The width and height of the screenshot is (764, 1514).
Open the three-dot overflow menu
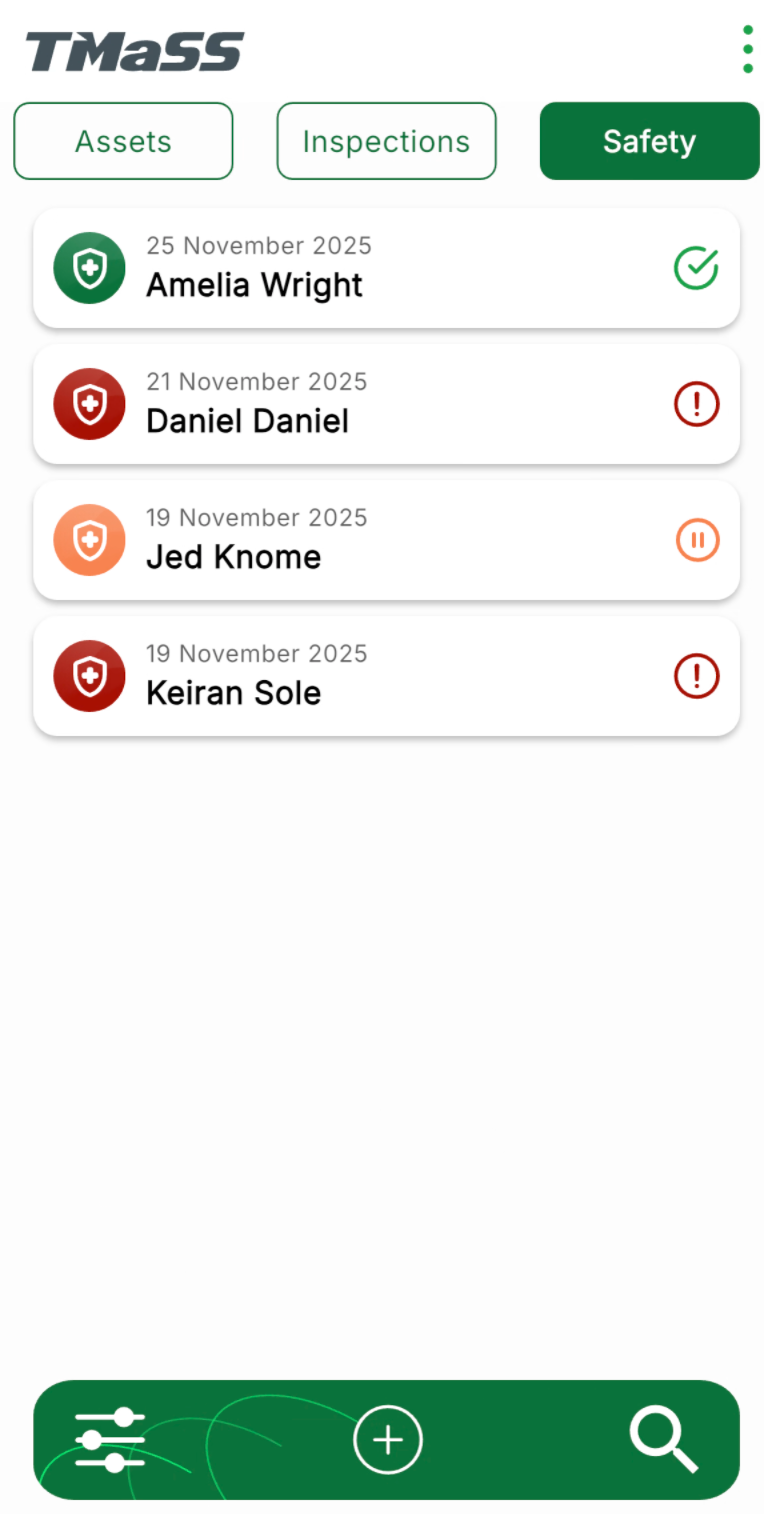(747, 49)
